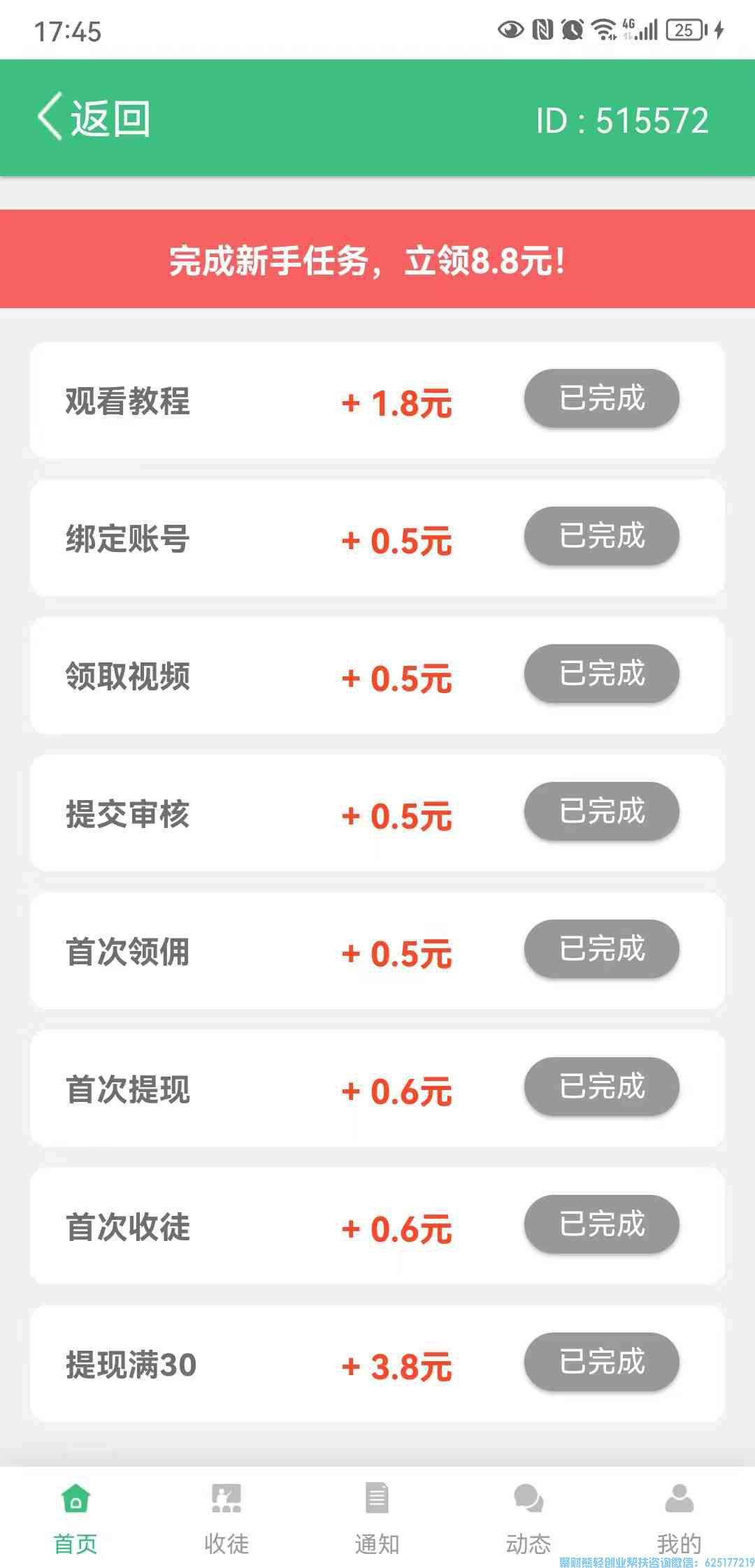The image size is (755, 1568).
Task: Tap 已完成 button for 绑定账号
Action: point(602,536)
